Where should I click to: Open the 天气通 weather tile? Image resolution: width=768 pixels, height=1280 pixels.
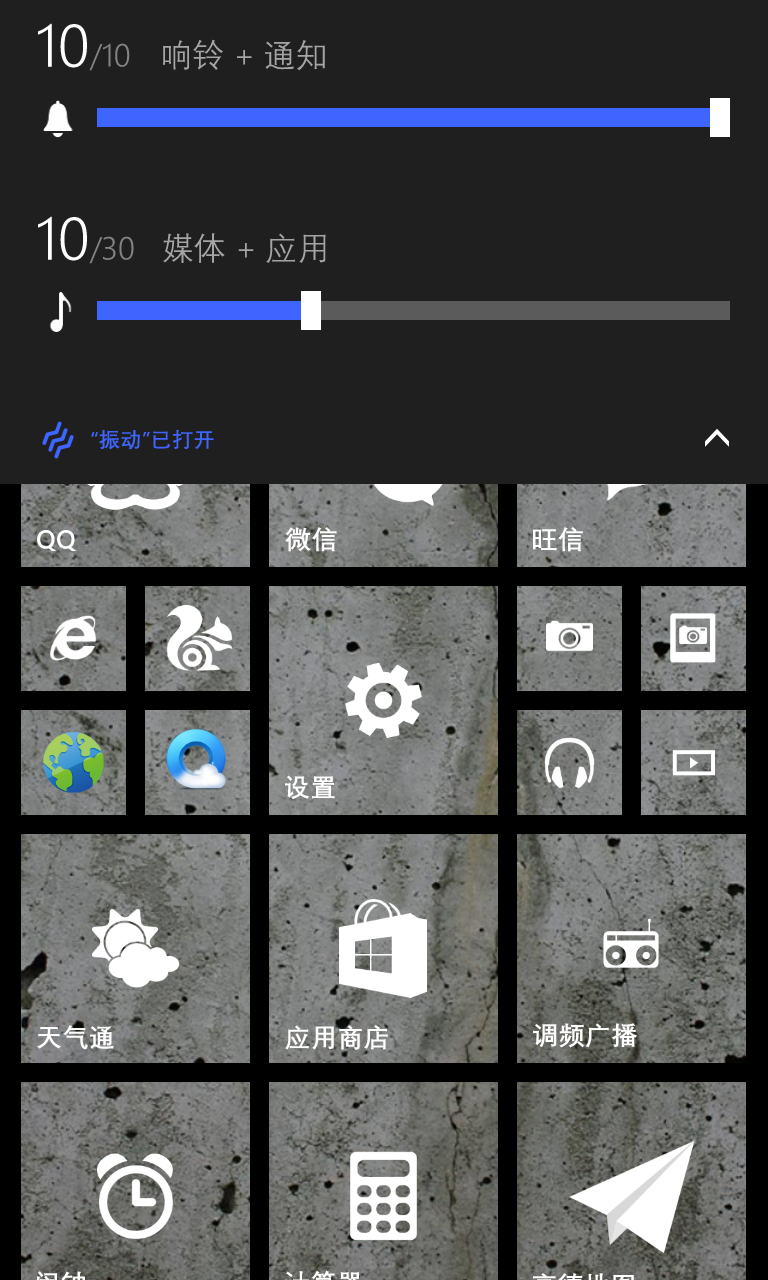(135, 948)
